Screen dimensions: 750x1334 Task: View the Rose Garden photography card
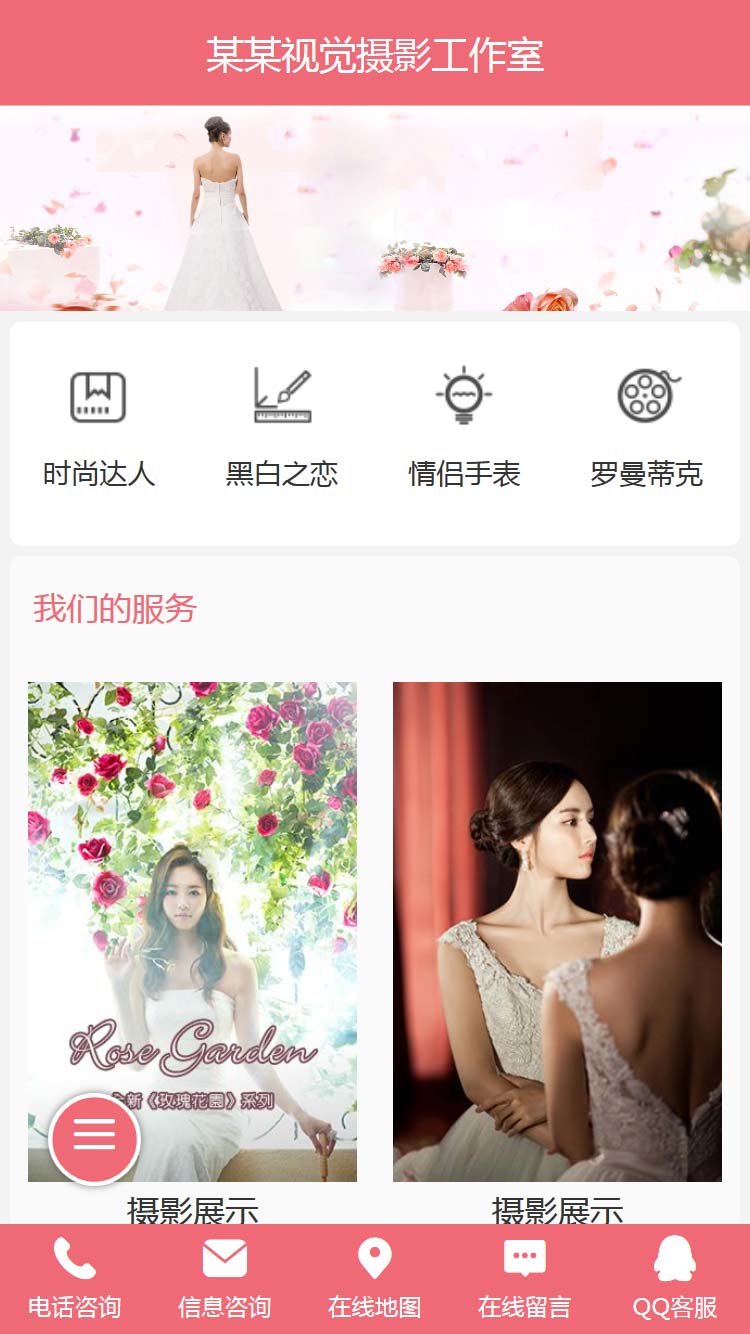pos(192,900)
